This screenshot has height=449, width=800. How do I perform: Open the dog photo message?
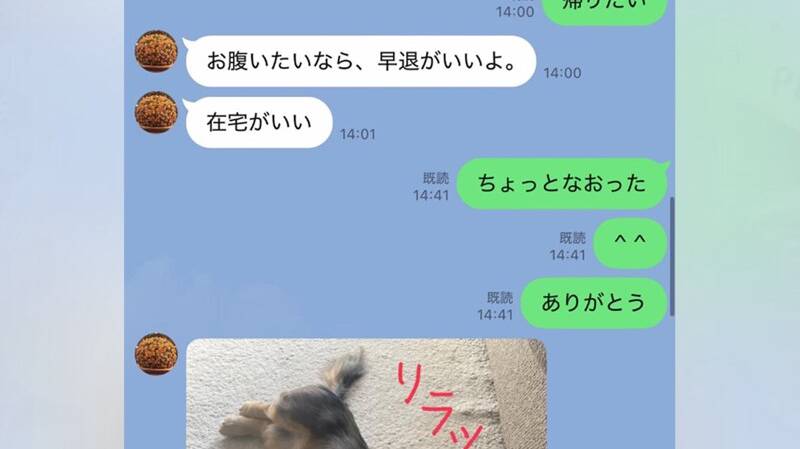coord(366,394)
